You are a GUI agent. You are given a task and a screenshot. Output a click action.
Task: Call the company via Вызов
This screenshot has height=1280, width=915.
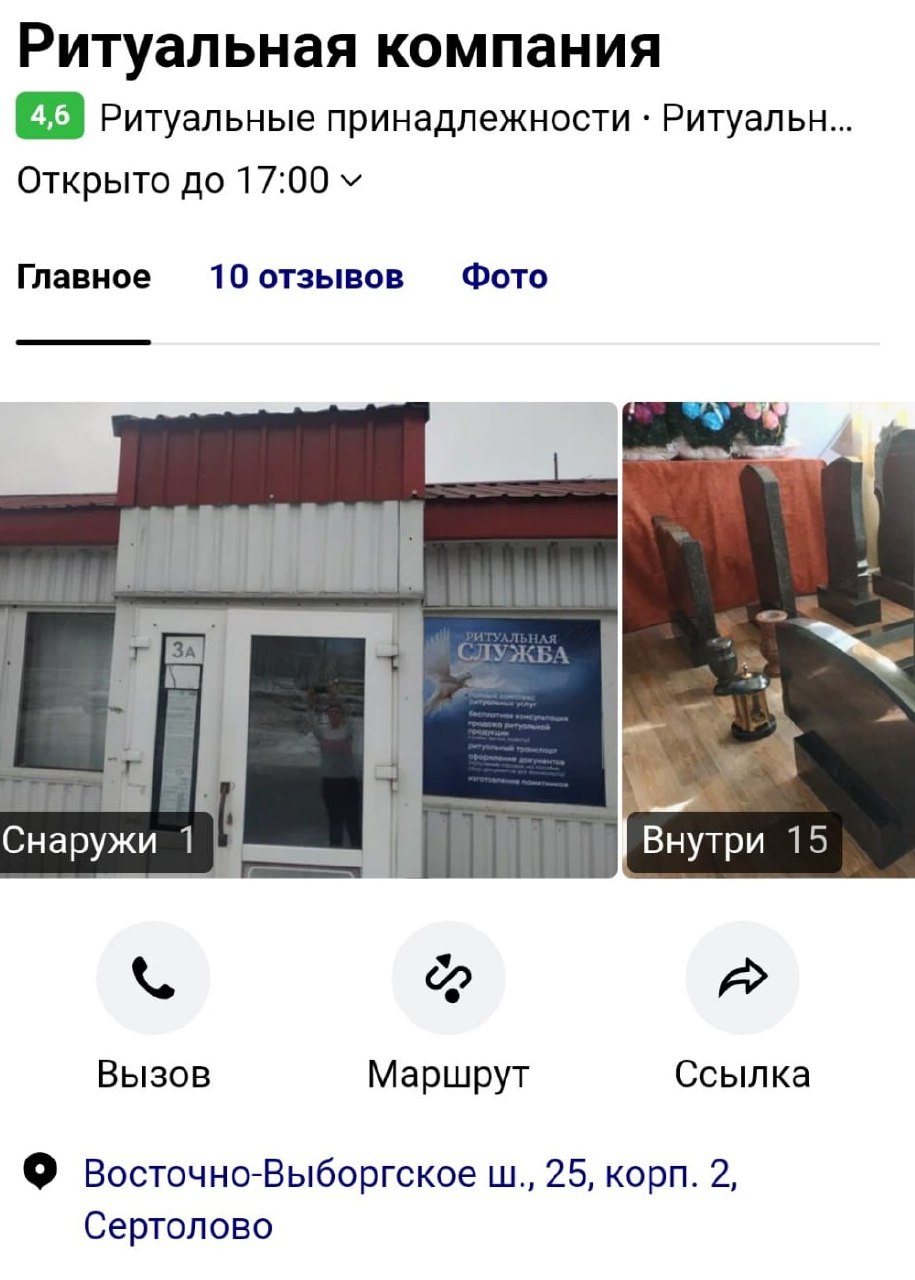(153, 978)
